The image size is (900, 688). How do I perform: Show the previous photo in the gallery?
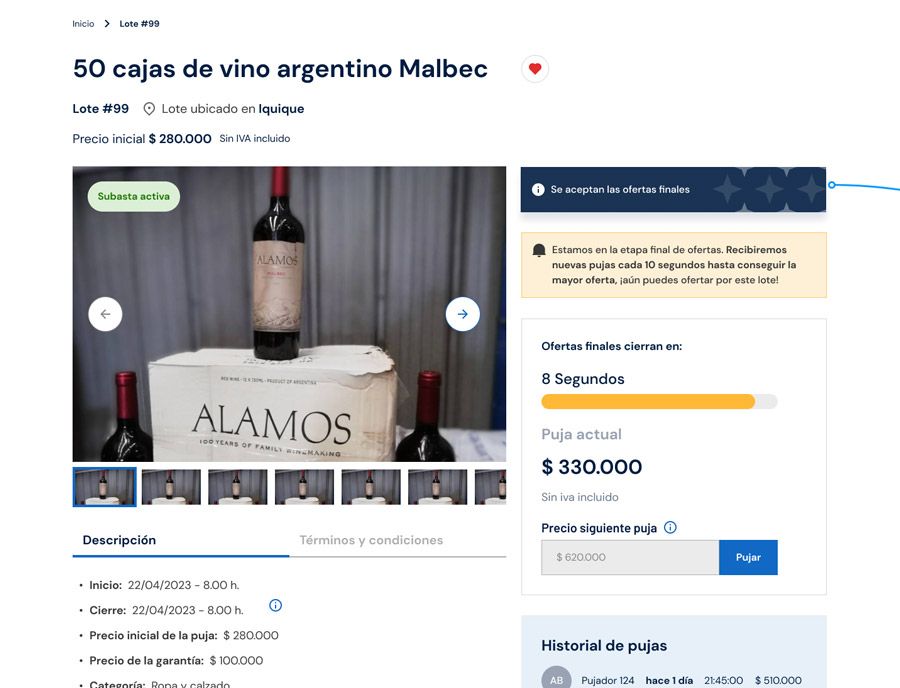(x=105, y=314)
